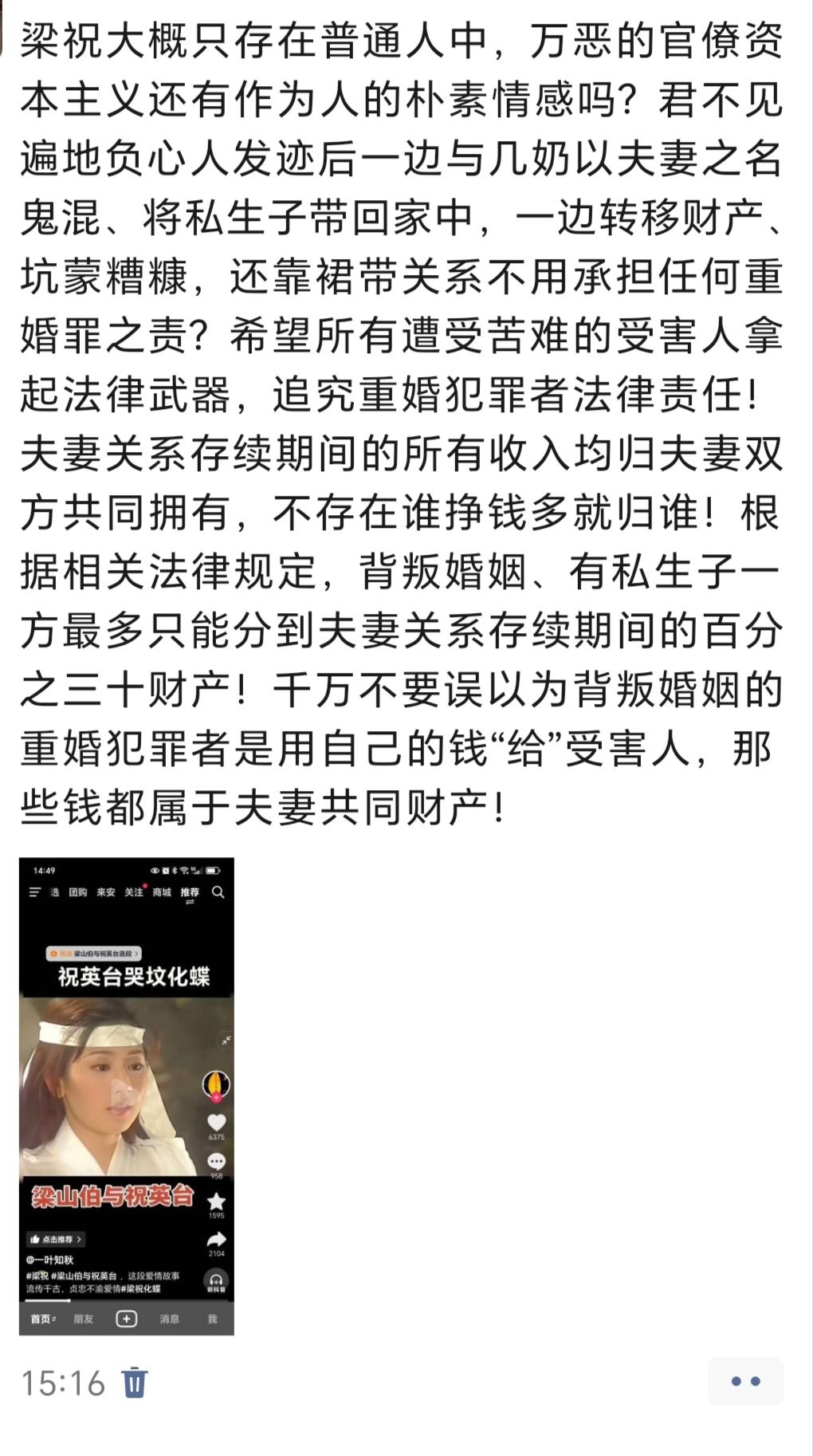Delete this post with the trash icon

click(134, 1382)
